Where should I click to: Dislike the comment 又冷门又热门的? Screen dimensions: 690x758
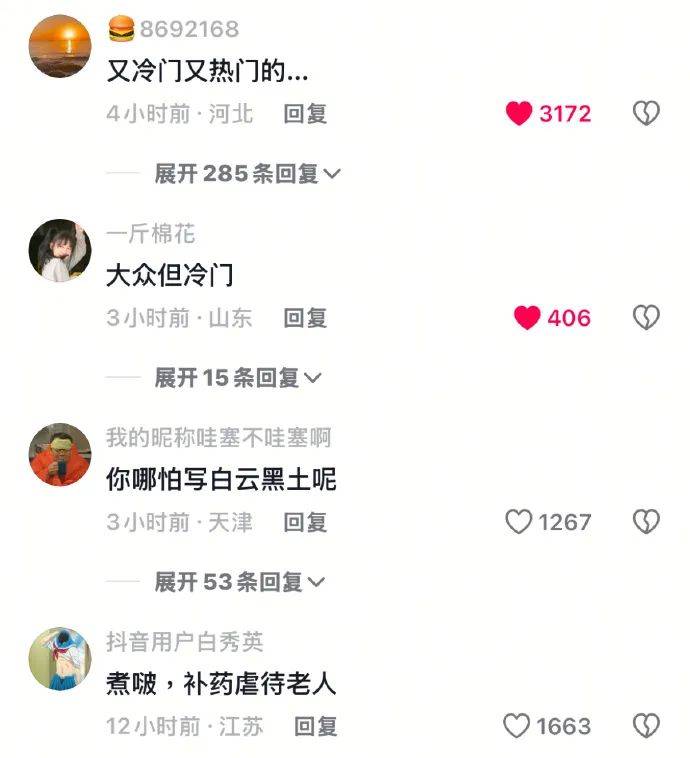tap(646, 114)
